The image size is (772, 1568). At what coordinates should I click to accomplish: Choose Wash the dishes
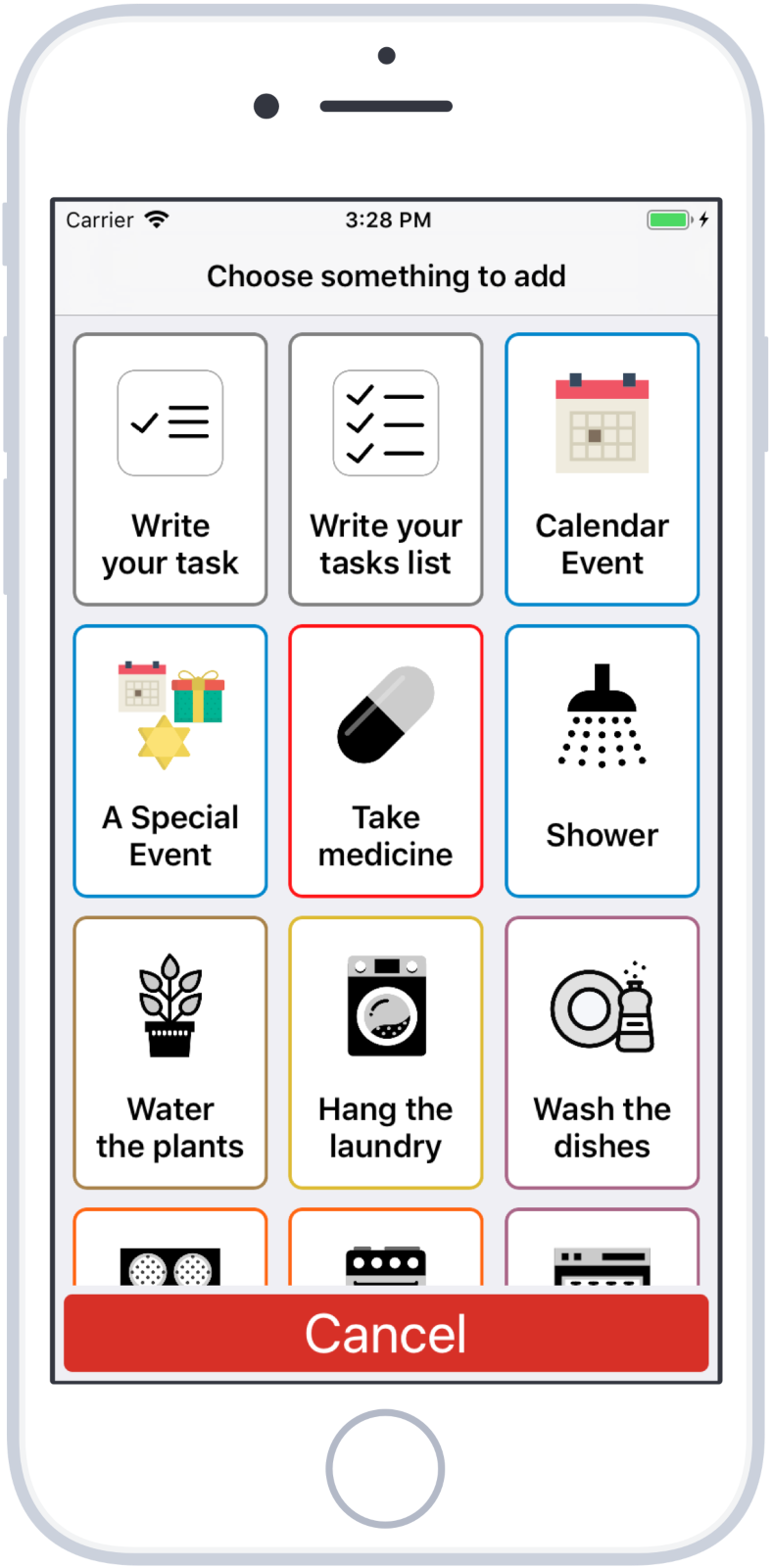[x=602, y=1053]
